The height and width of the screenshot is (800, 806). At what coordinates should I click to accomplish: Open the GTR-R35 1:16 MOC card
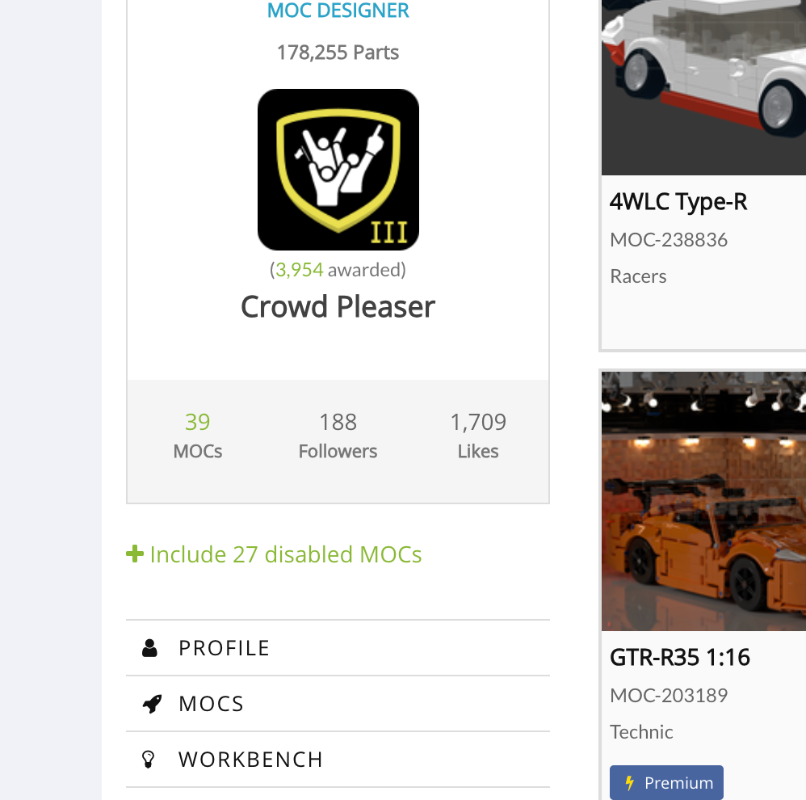tap(680, 658)
